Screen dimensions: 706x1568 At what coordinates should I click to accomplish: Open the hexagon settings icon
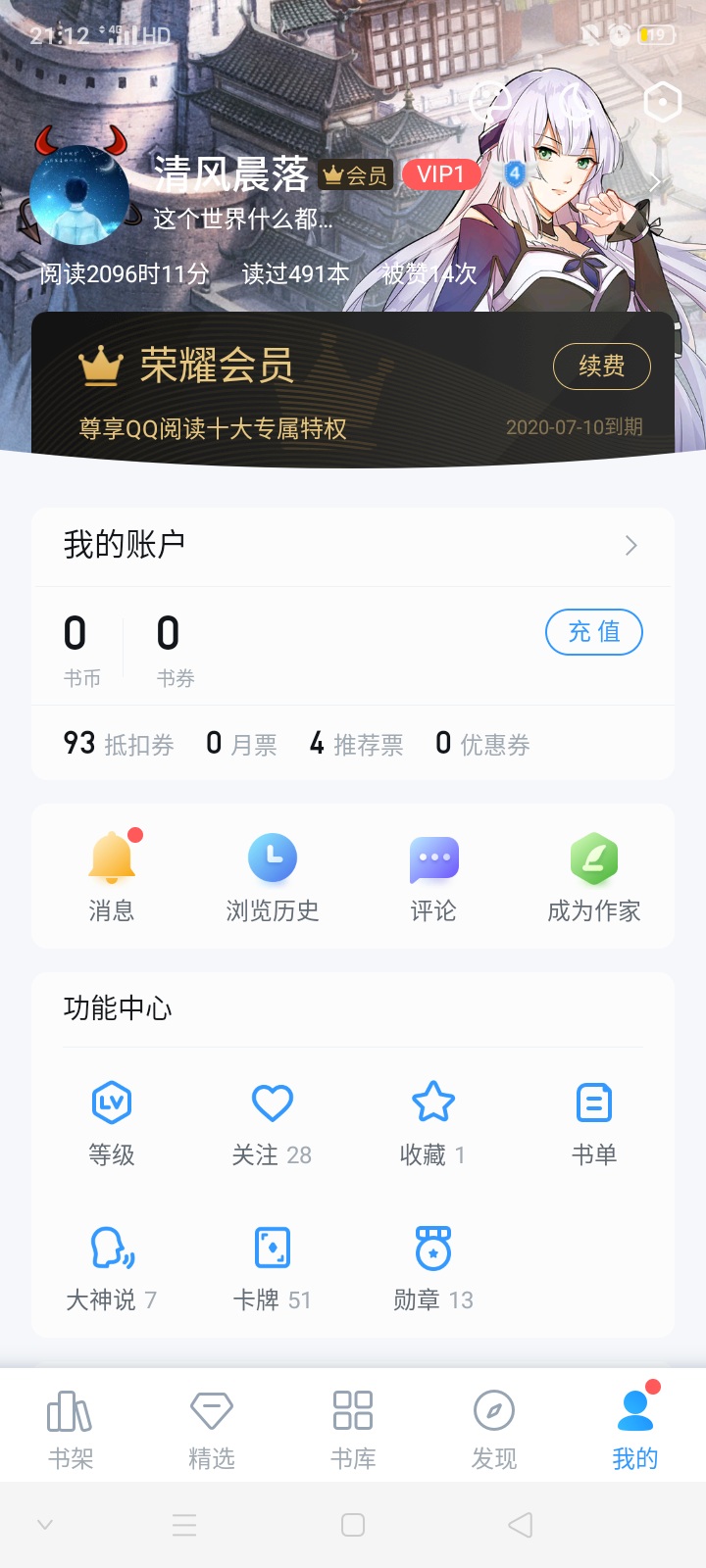(662, 102)
